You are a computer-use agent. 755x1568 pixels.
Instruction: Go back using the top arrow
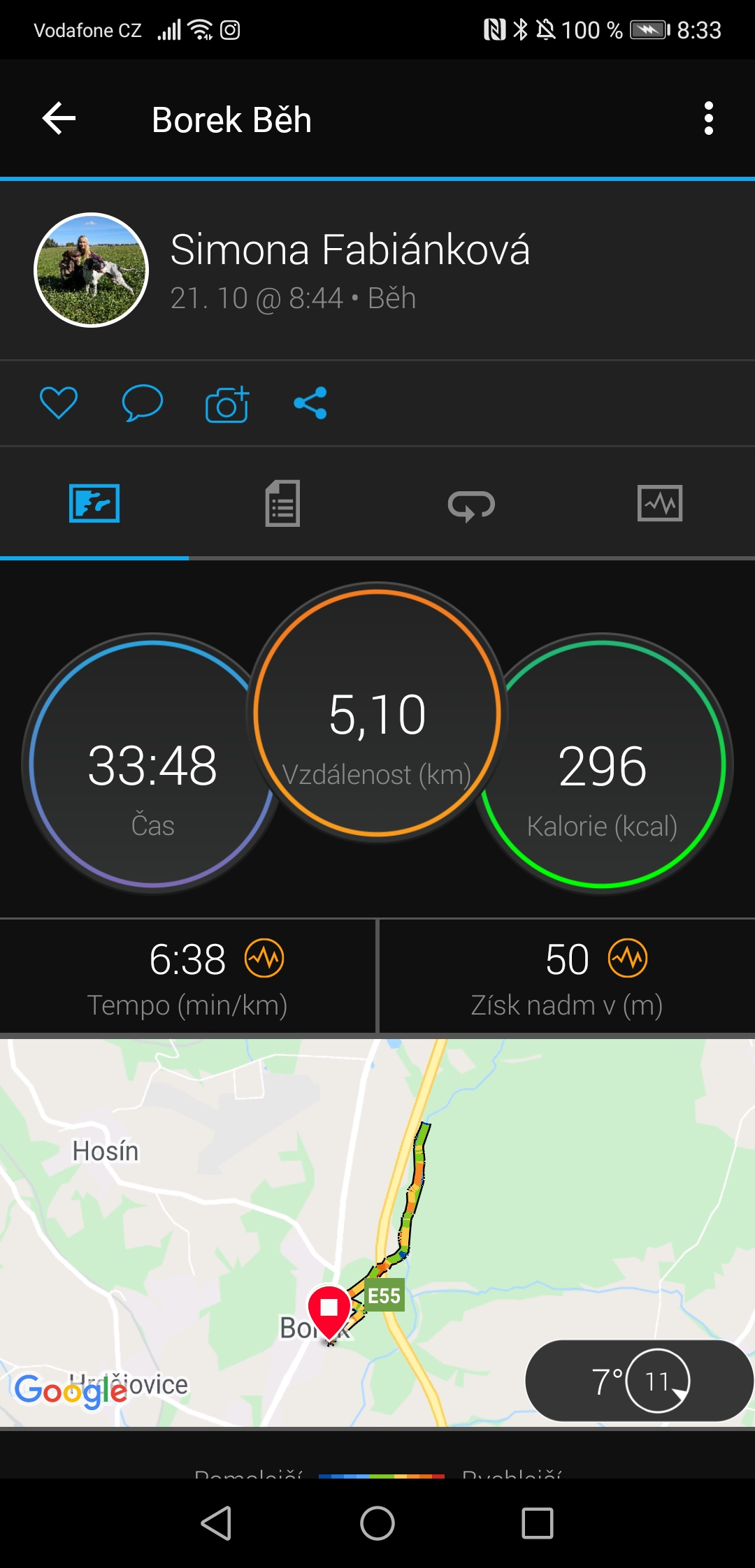[x=59, y=118]
